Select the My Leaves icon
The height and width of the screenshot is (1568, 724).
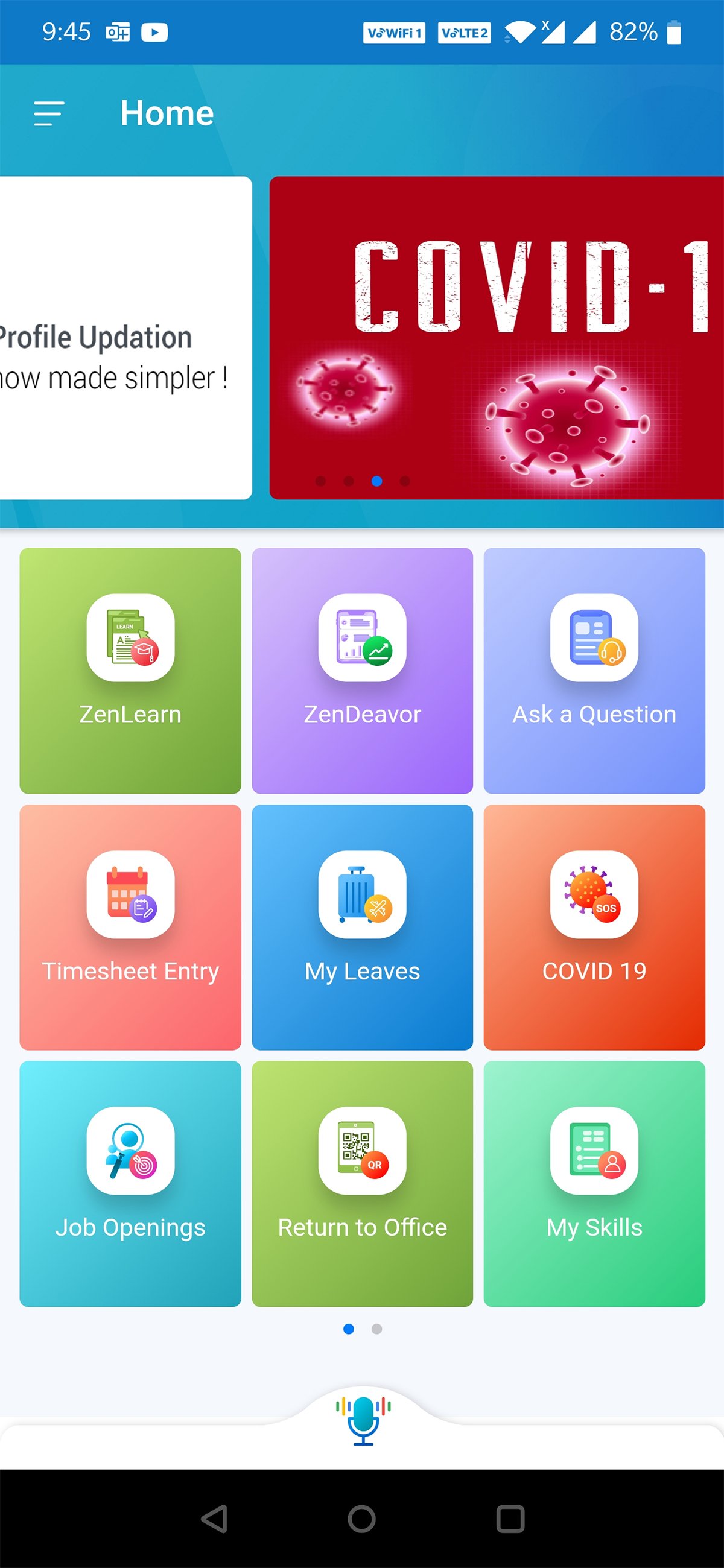tap(363, 895)
